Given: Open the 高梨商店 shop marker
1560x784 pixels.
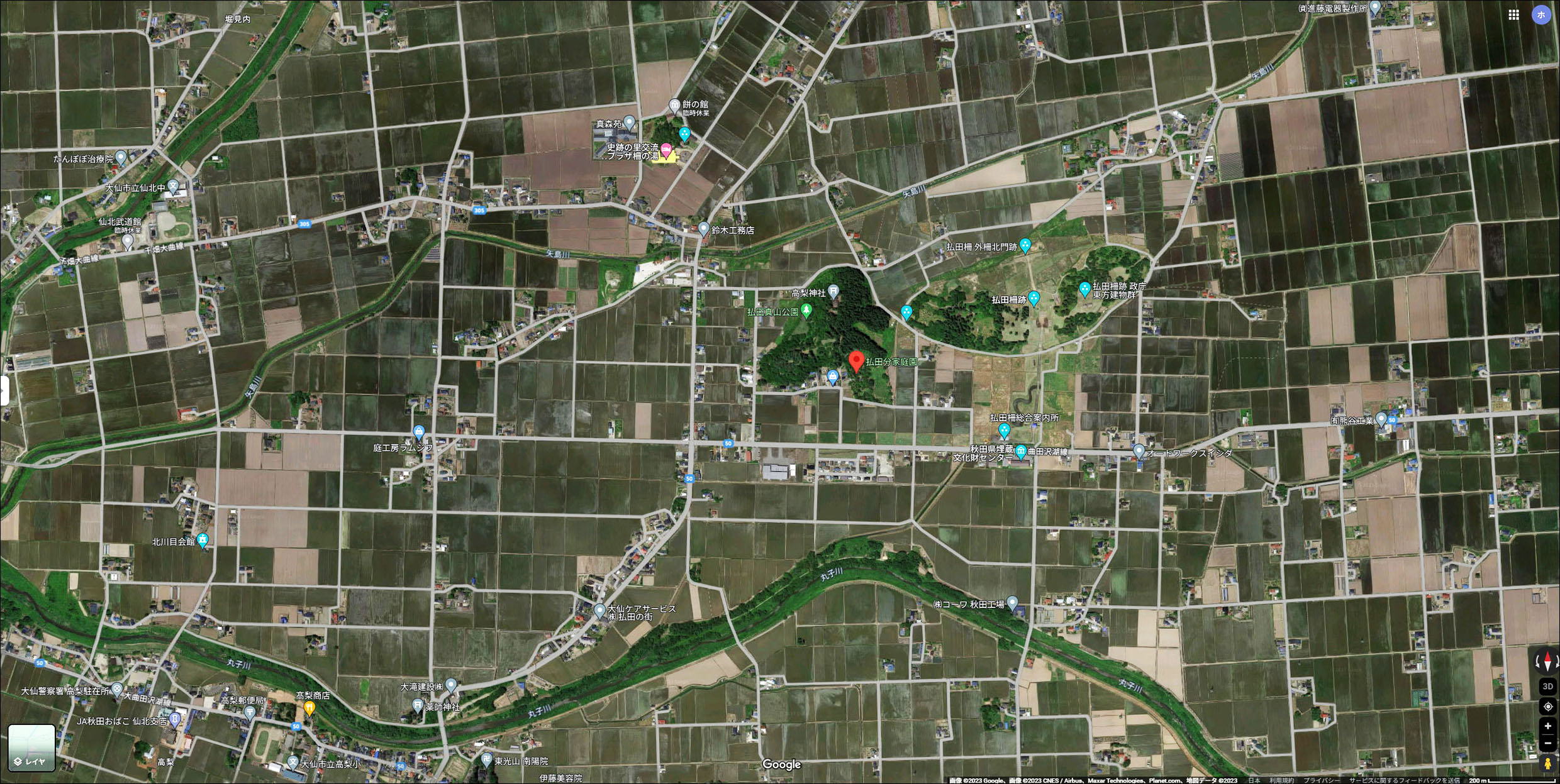Looking at the screenshot, I should [x=309, y=708].
